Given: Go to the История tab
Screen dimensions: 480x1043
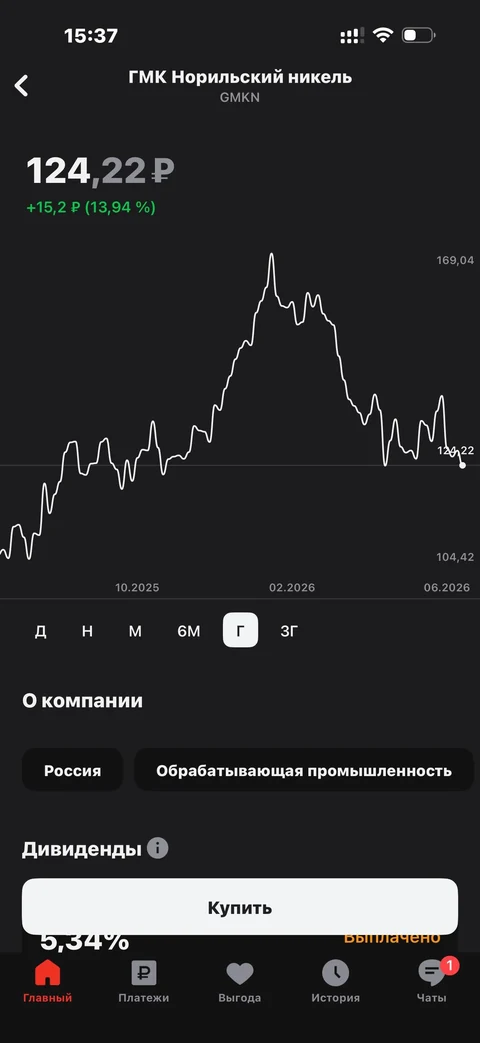Looking at the screenshot, I should 336,982.
